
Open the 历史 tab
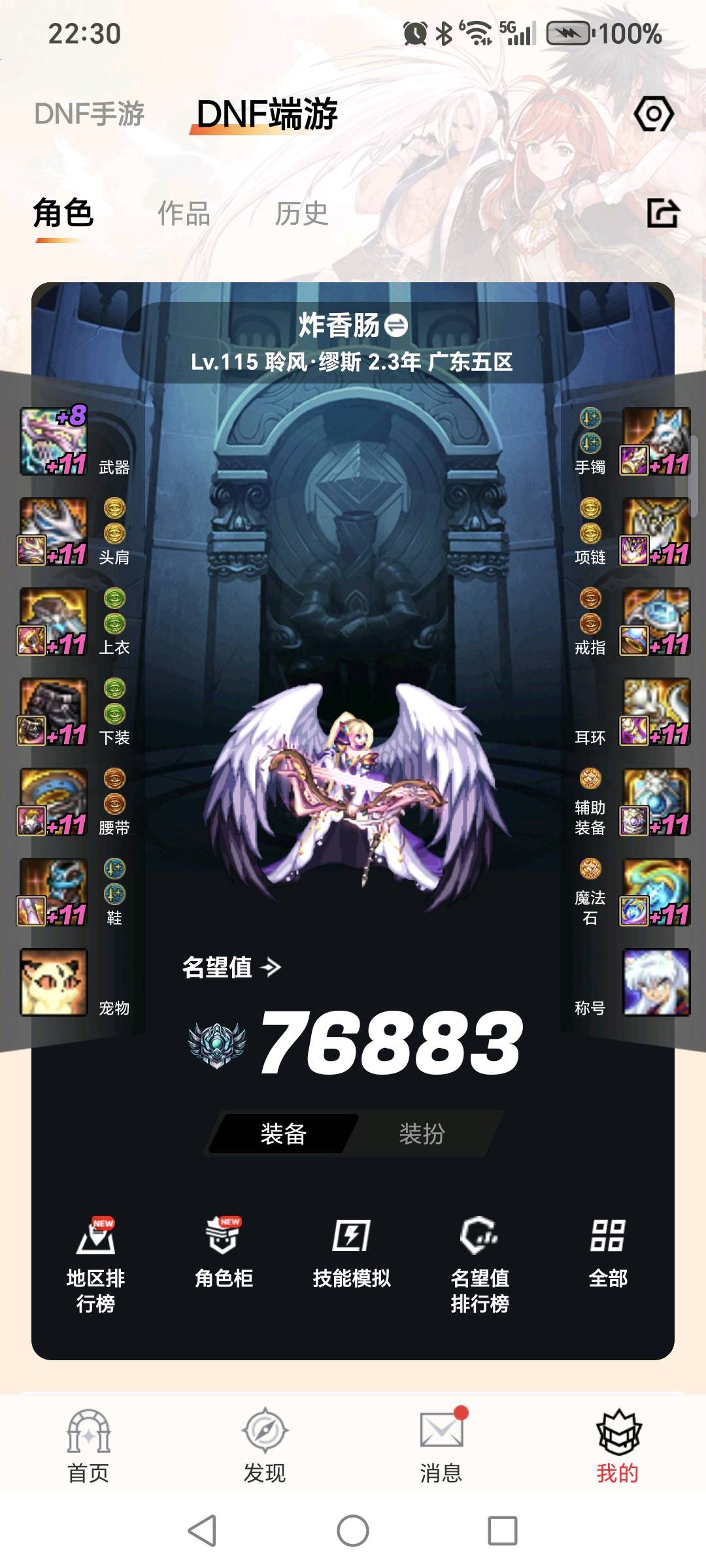pyautogui.click(x=301, y=214)
